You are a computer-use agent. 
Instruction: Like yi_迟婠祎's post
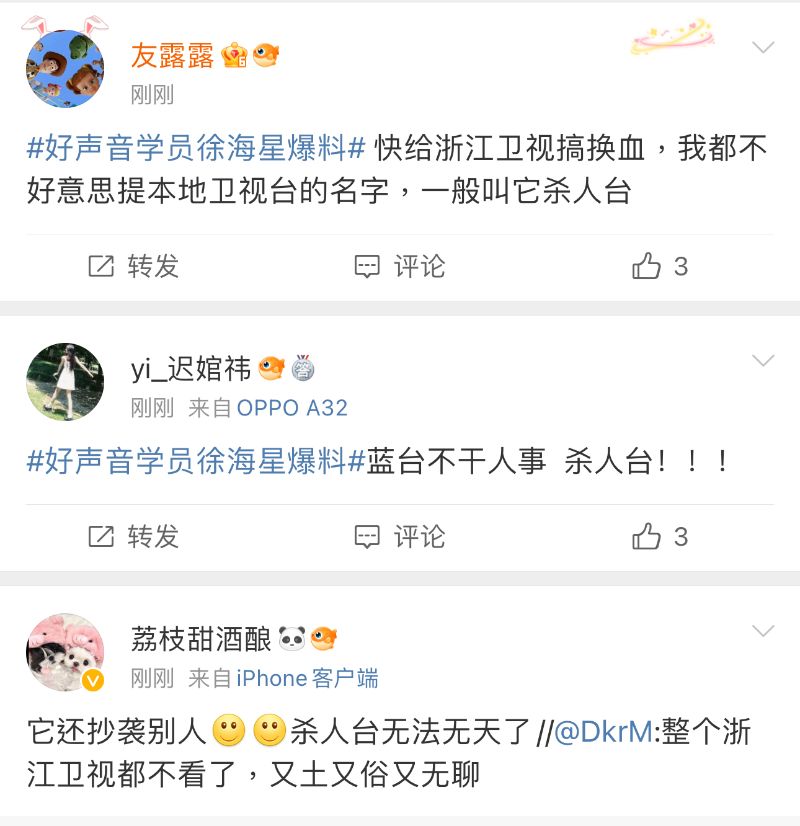660,537
